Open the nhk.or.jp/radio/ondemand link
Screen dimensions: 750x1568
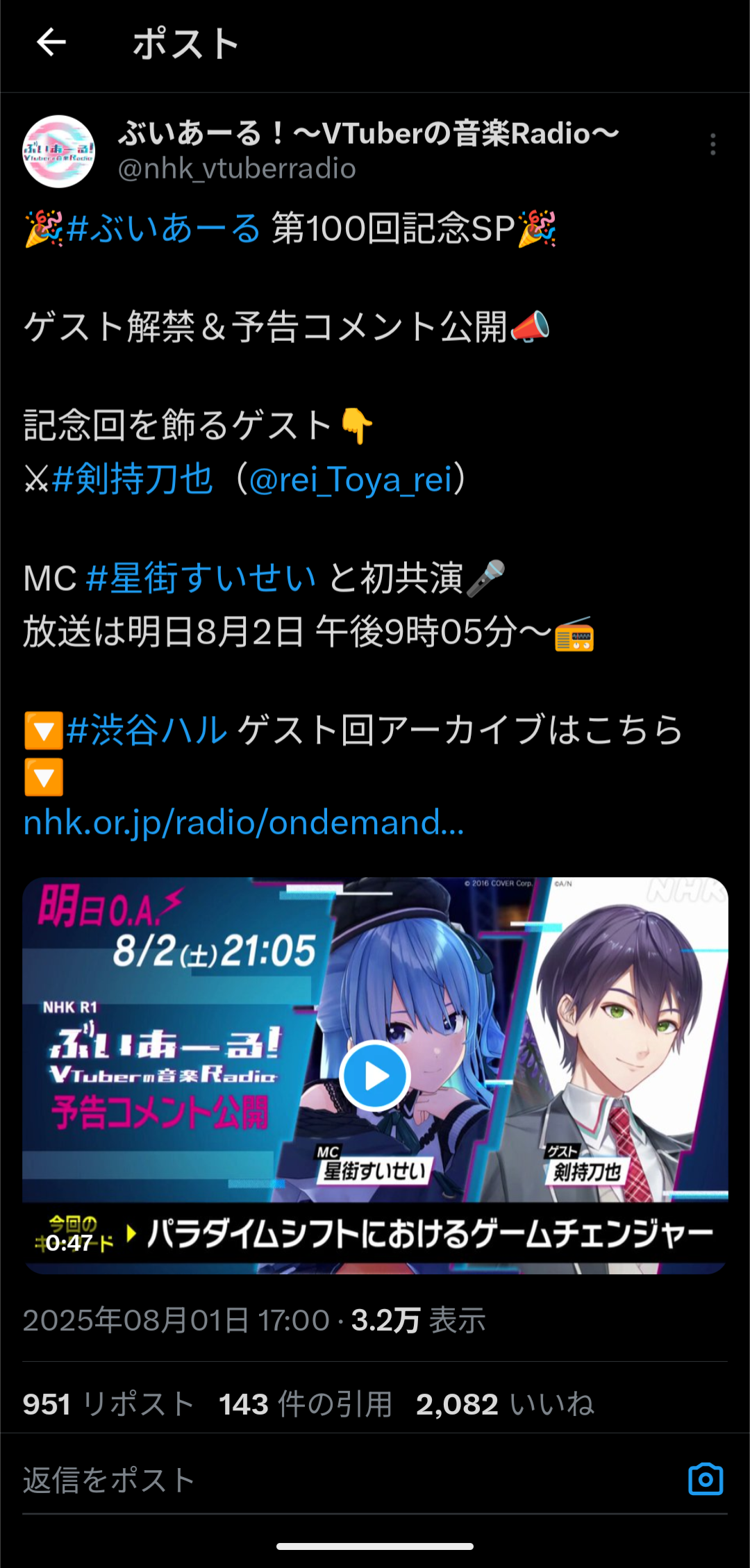pyautogui.click(x=243, y=822)
